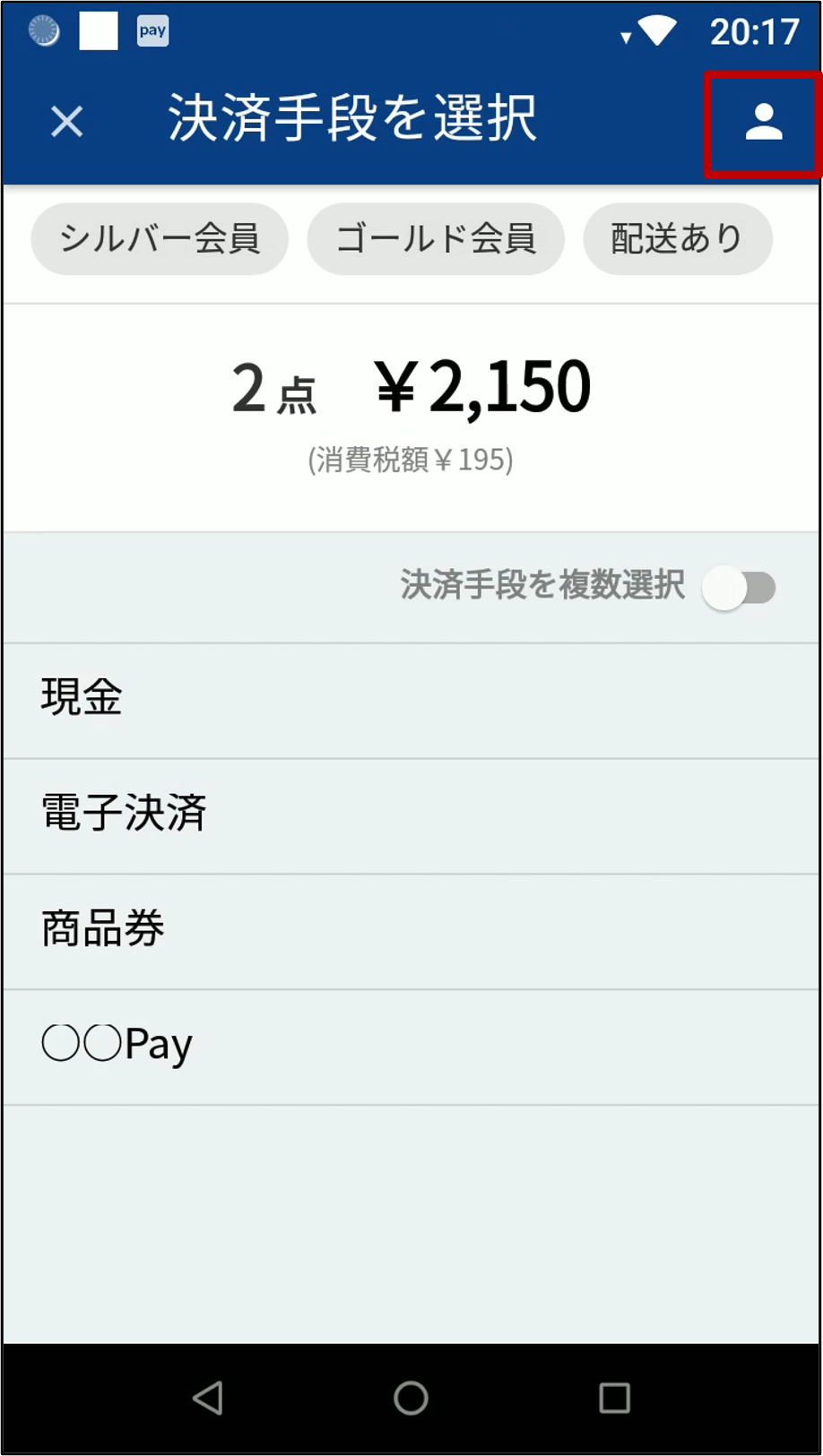Choose 電子決済 payment option

click(411, 814)
